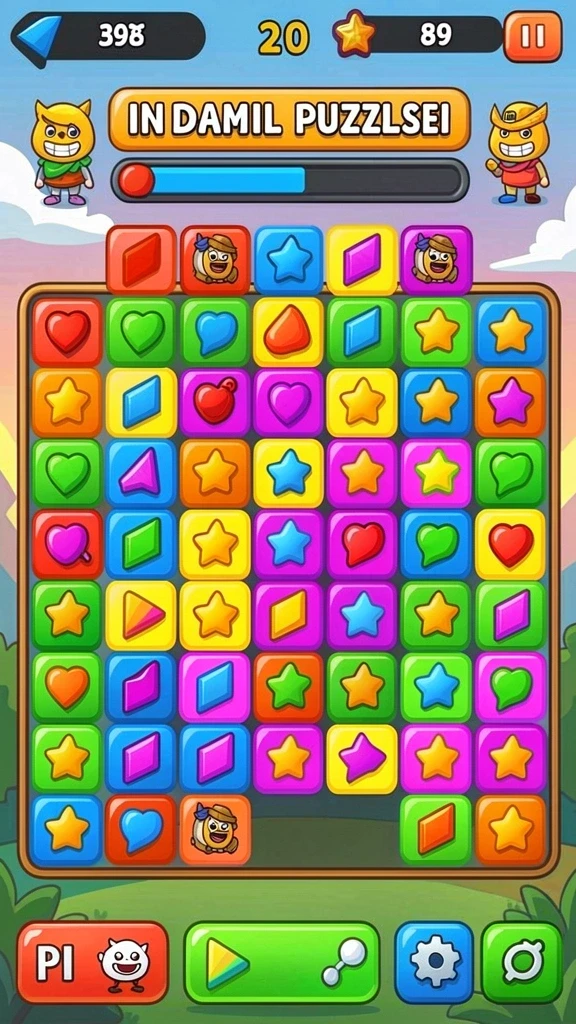Viewport: 576px width, 1024px height.
Task: Select the purple triangle on blue tile
Action: 141,473
